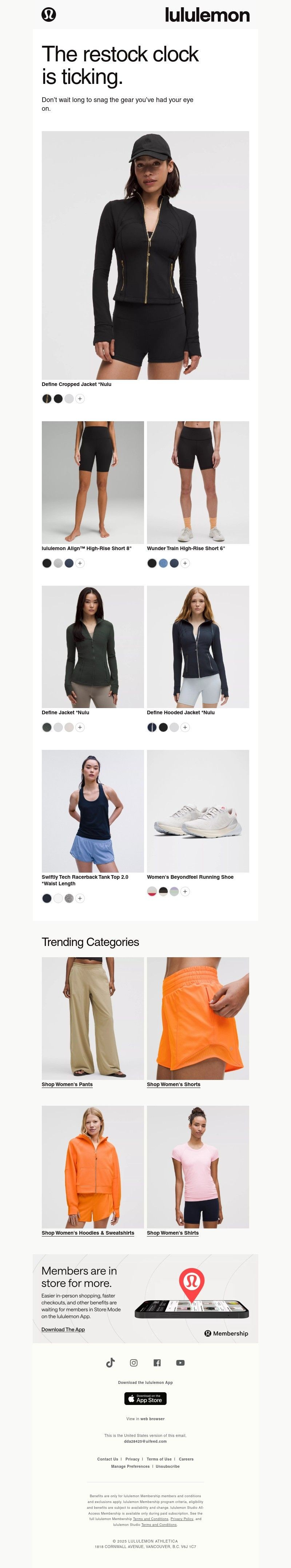Viewport: 291px width, 1568px height.
Task: Tap the Download on the App Store badge
Action: click(x=145, y=1399)
